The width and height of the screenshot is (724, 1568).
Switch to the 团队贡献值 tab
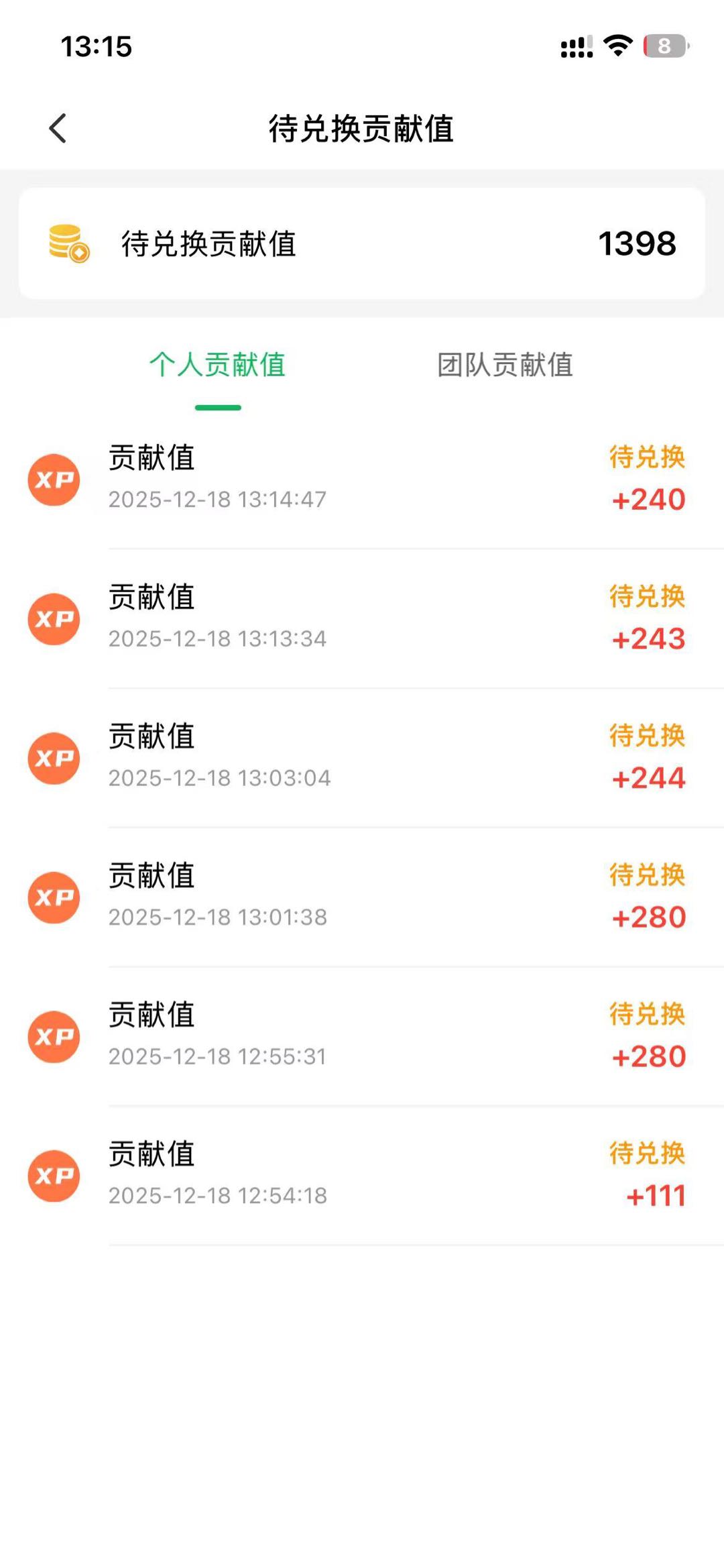506,364
